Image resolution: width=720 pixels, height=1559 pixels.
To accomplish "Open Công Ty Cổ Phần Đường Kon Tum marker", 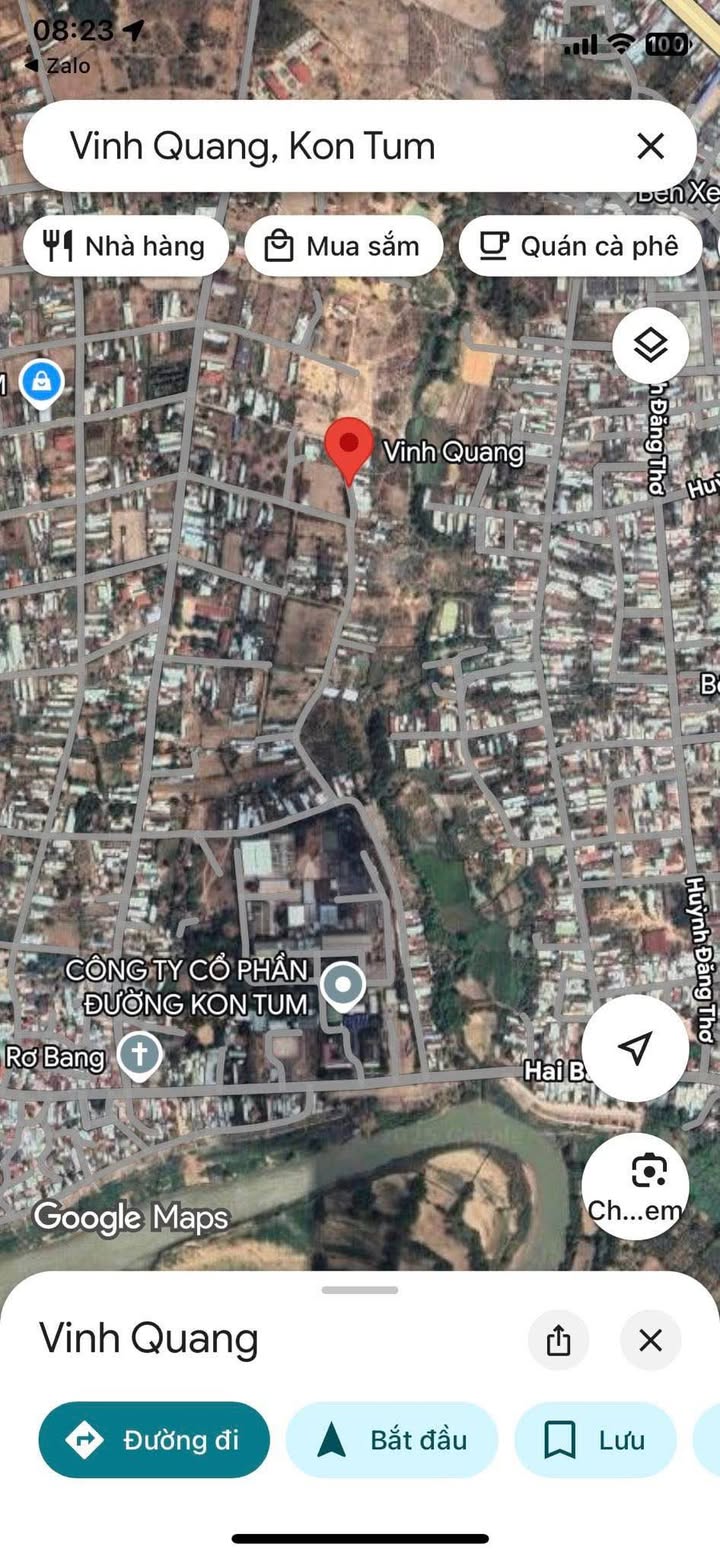I will click(x=343, y=986).
